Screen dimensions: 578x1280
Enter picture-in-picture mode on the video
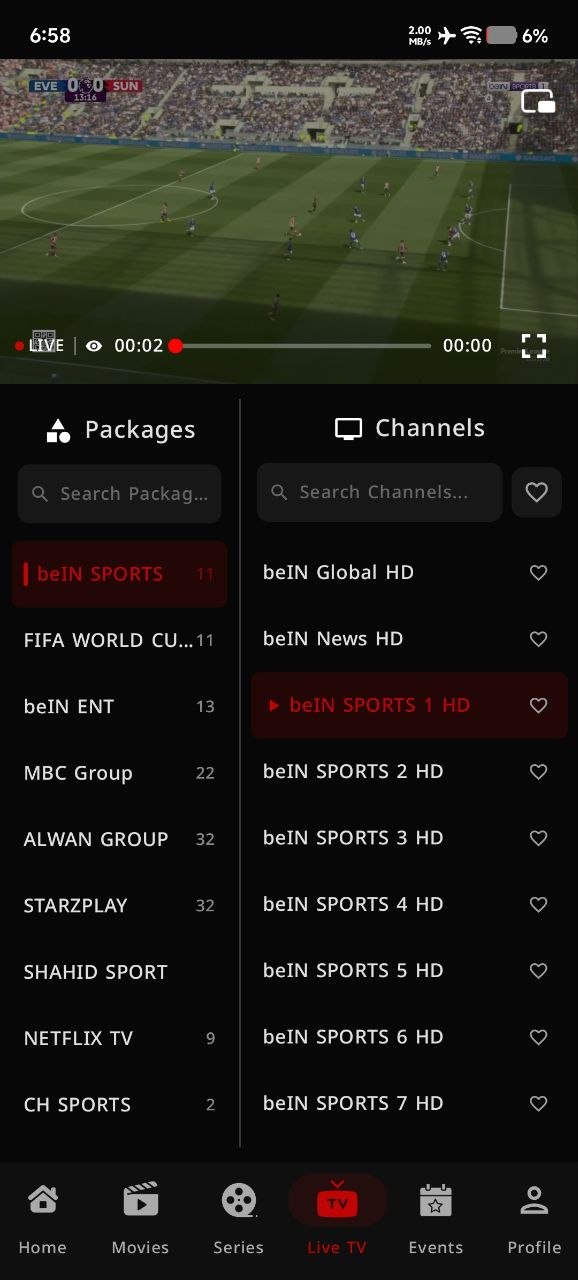pyautogui.click(x=538, y=101)
